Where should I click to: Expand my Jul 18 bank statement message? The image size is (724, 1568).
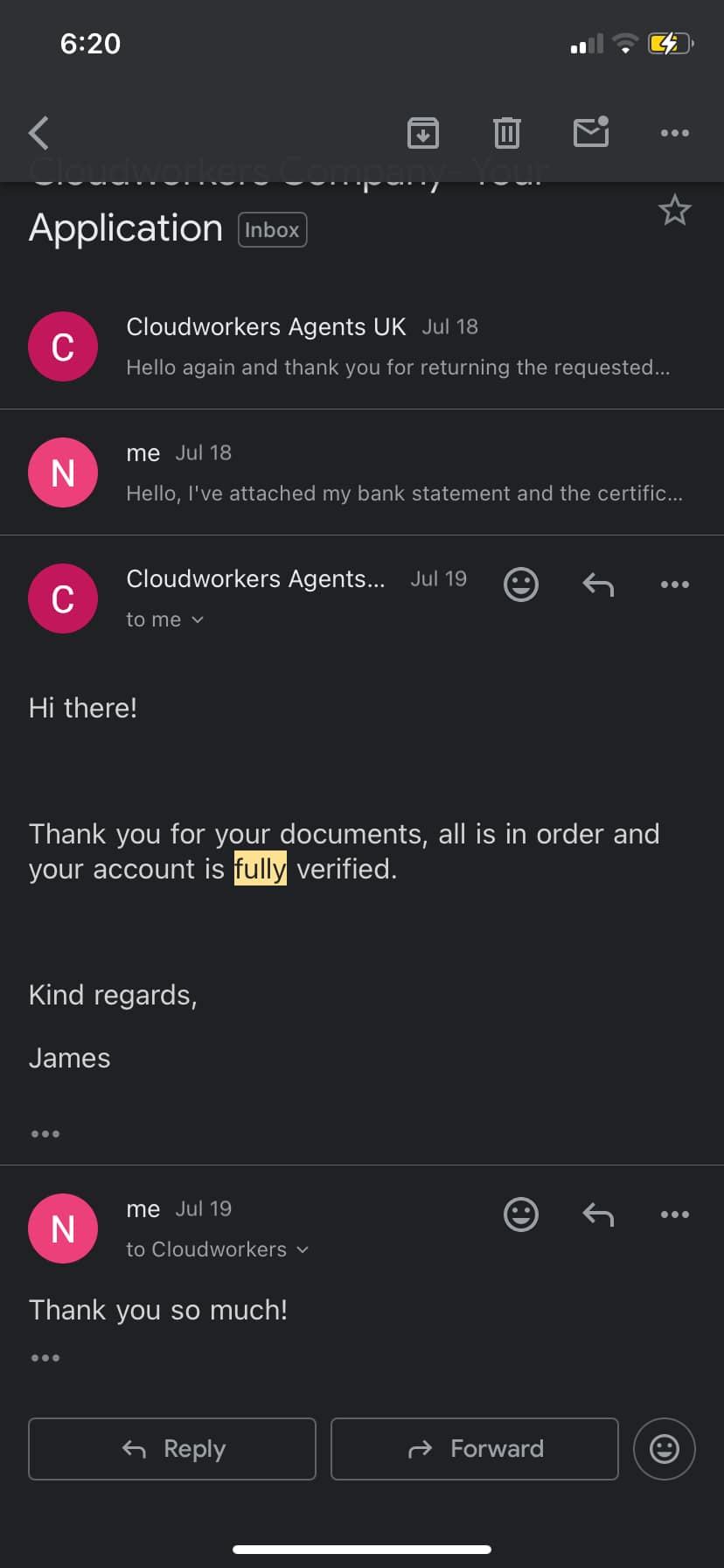coord(362,472)
